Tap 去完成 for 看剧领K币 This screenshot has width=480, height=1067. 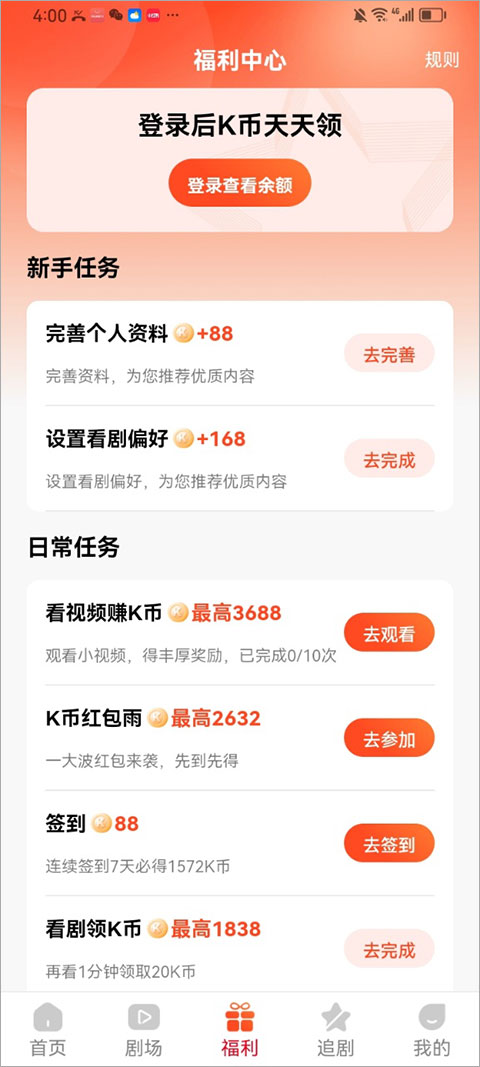pyautogui.click(x=389, y=949)
